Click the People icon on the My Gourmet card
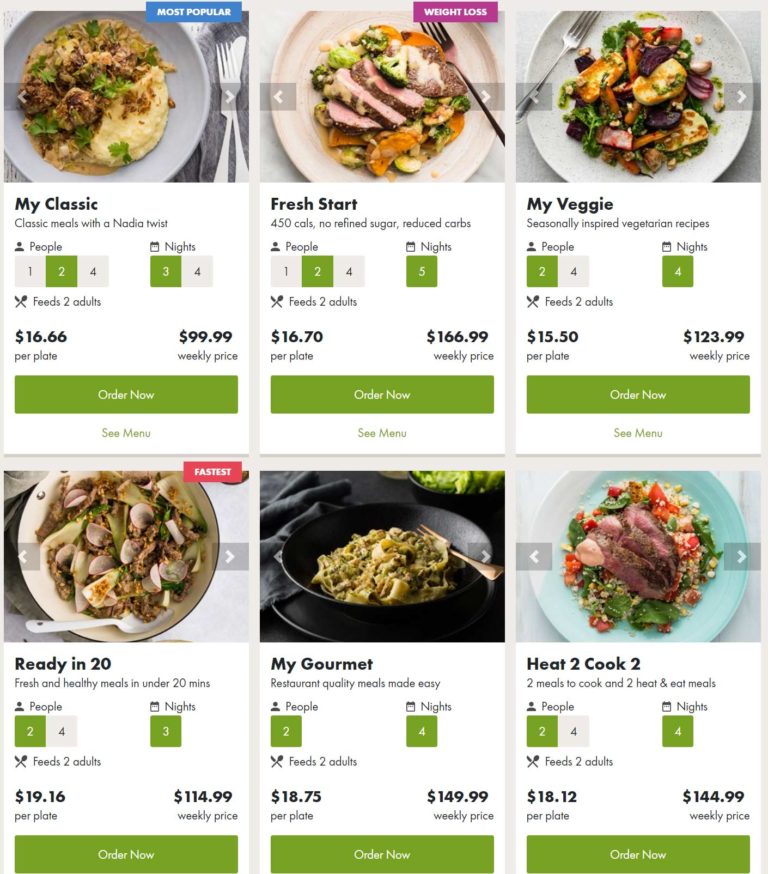 (276, 705)
